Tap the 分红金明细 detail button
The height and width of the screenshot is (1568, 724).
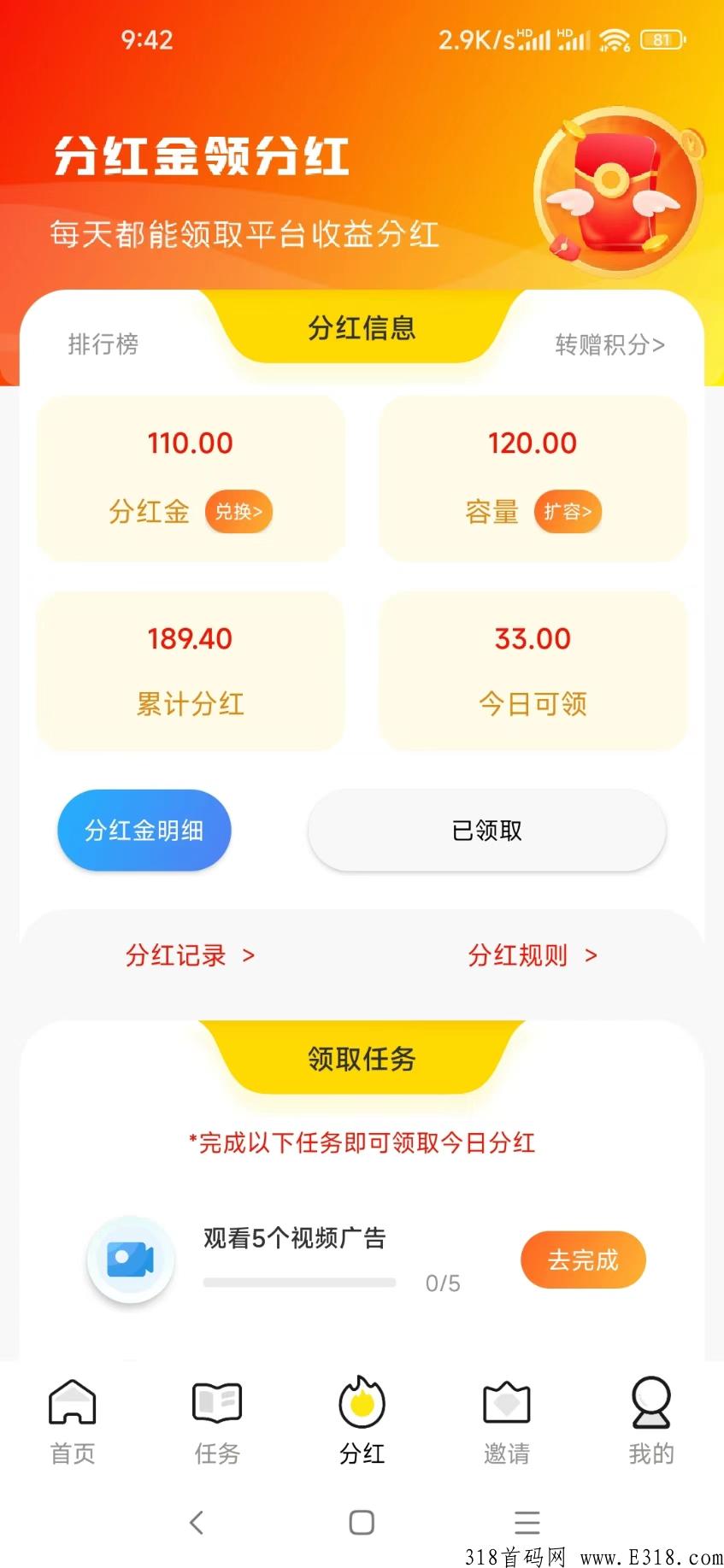pyautogui.click(x=144, y=830)
